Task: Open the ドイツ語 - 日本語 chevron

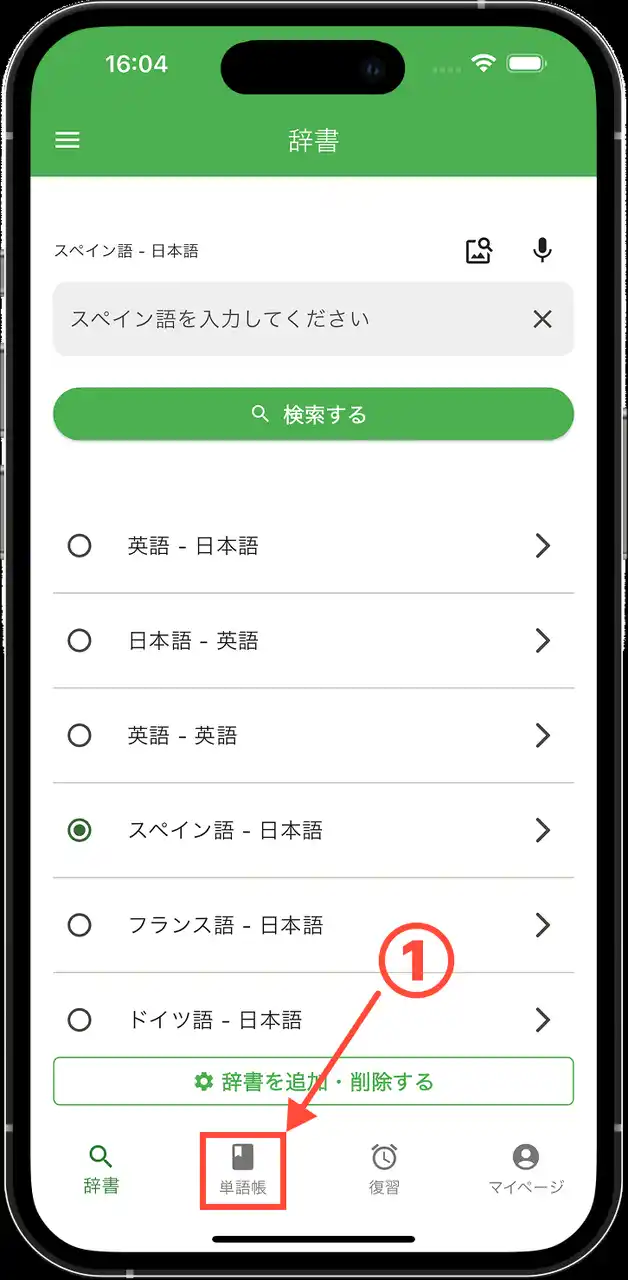Action: pos(542,1020)
